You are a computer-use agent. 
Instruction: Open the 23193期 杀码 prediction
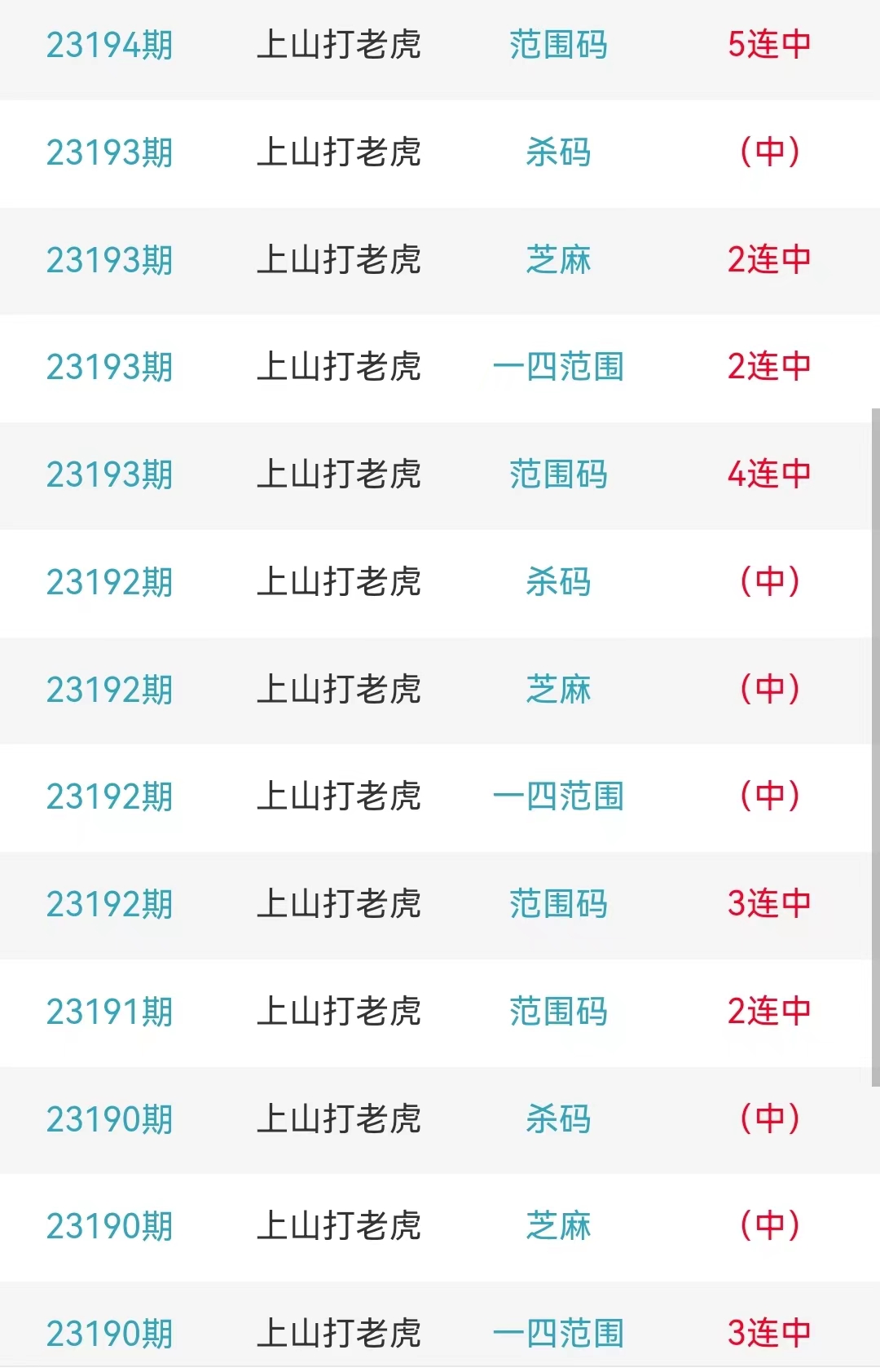point(558,152)
